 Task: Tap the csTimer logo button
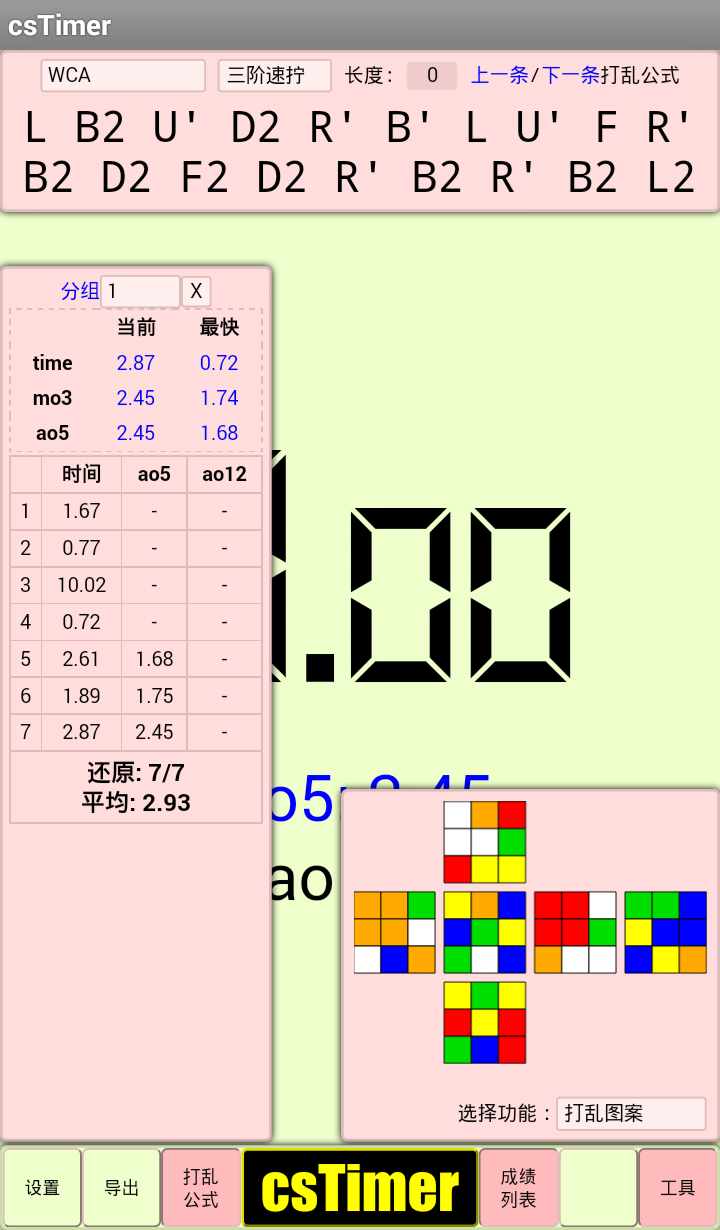click(x=360, y=1188)
